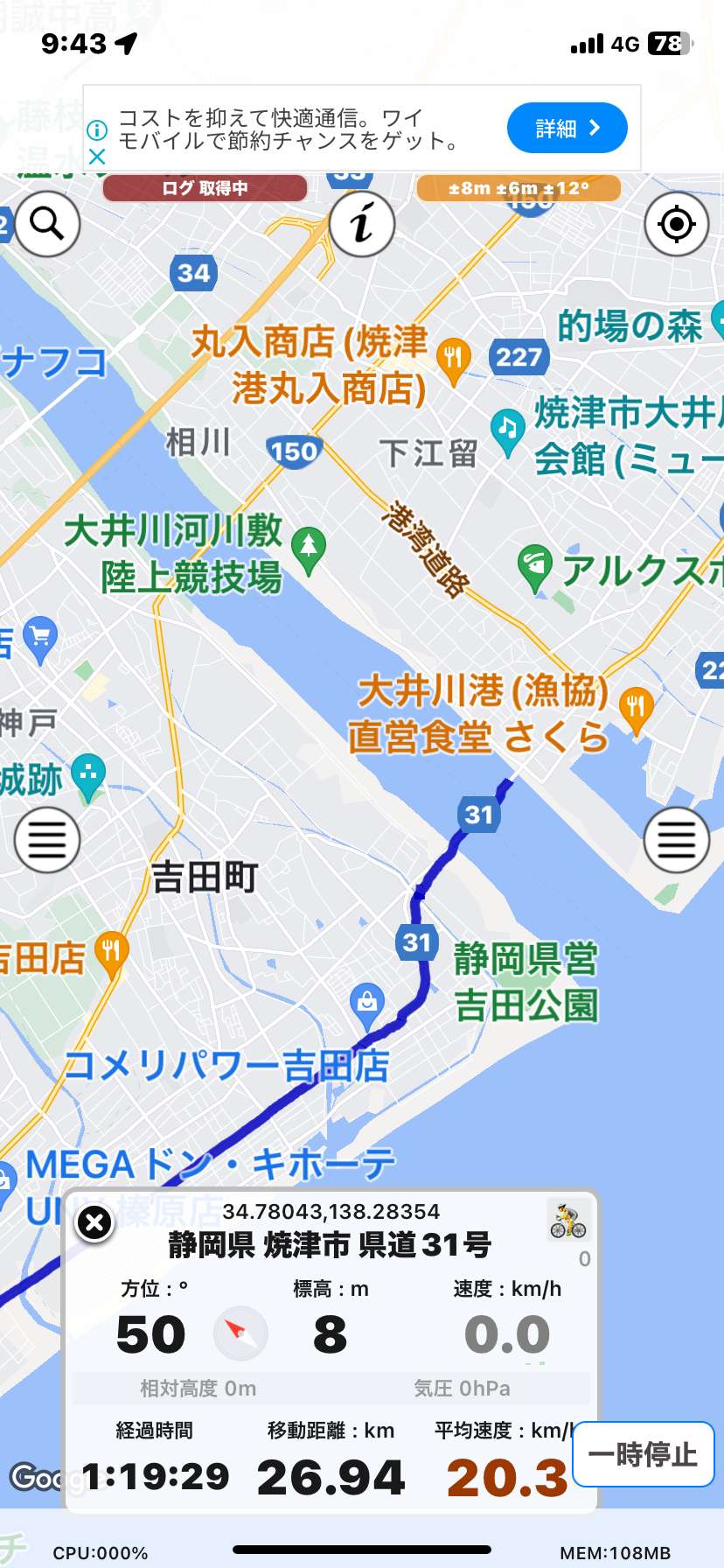Tap the cyclist activity icon
724x1568 pixels.
click(568, 1221)
